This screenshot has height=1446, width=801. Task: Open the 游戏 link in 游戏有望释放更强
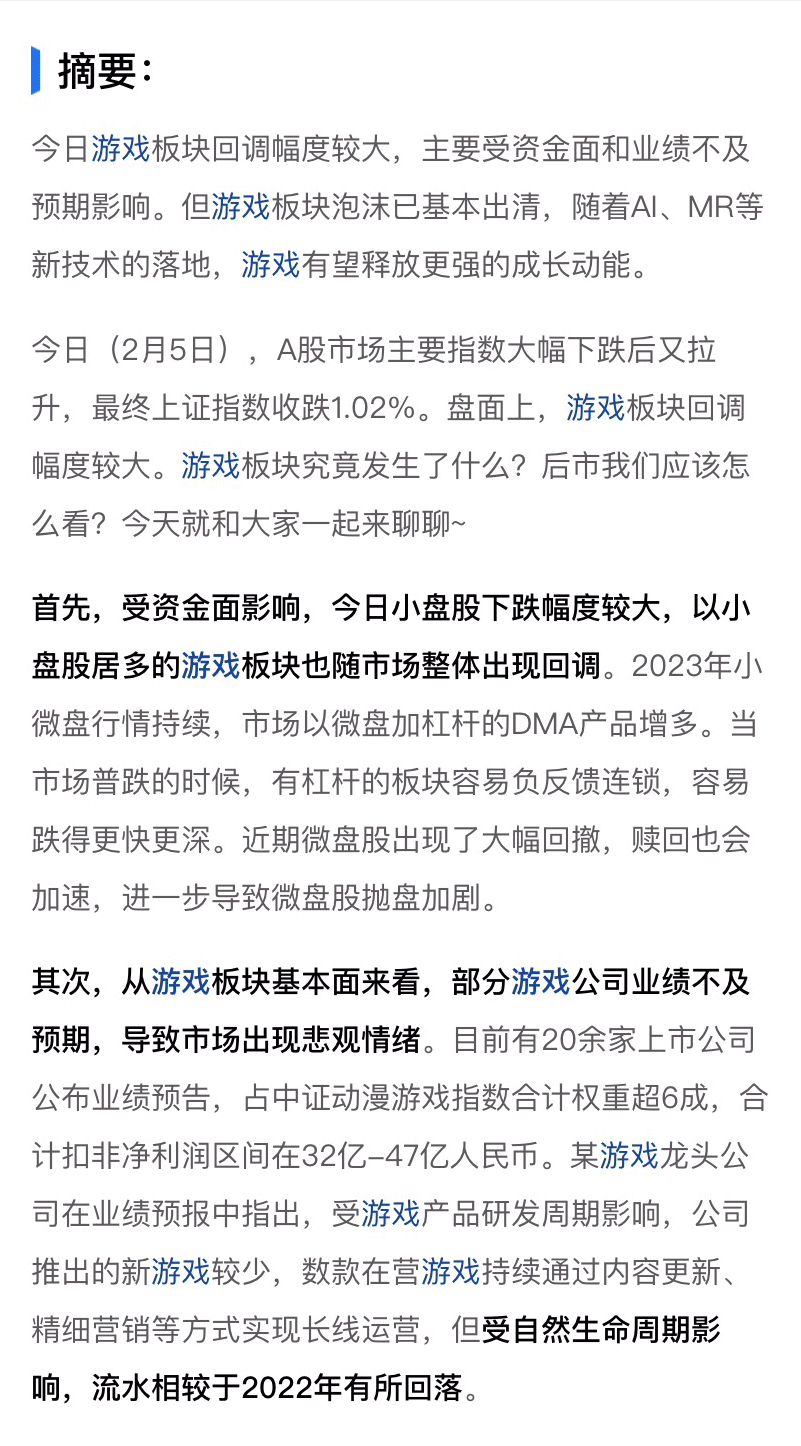click(x=270, y=265)
